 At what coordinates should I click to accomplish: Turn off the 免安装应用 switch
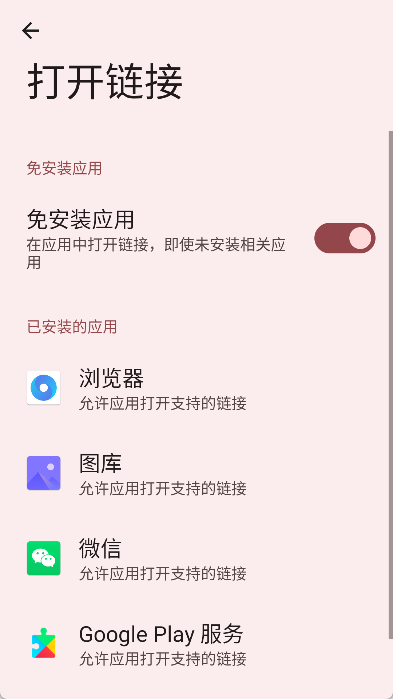pos(344,238)
